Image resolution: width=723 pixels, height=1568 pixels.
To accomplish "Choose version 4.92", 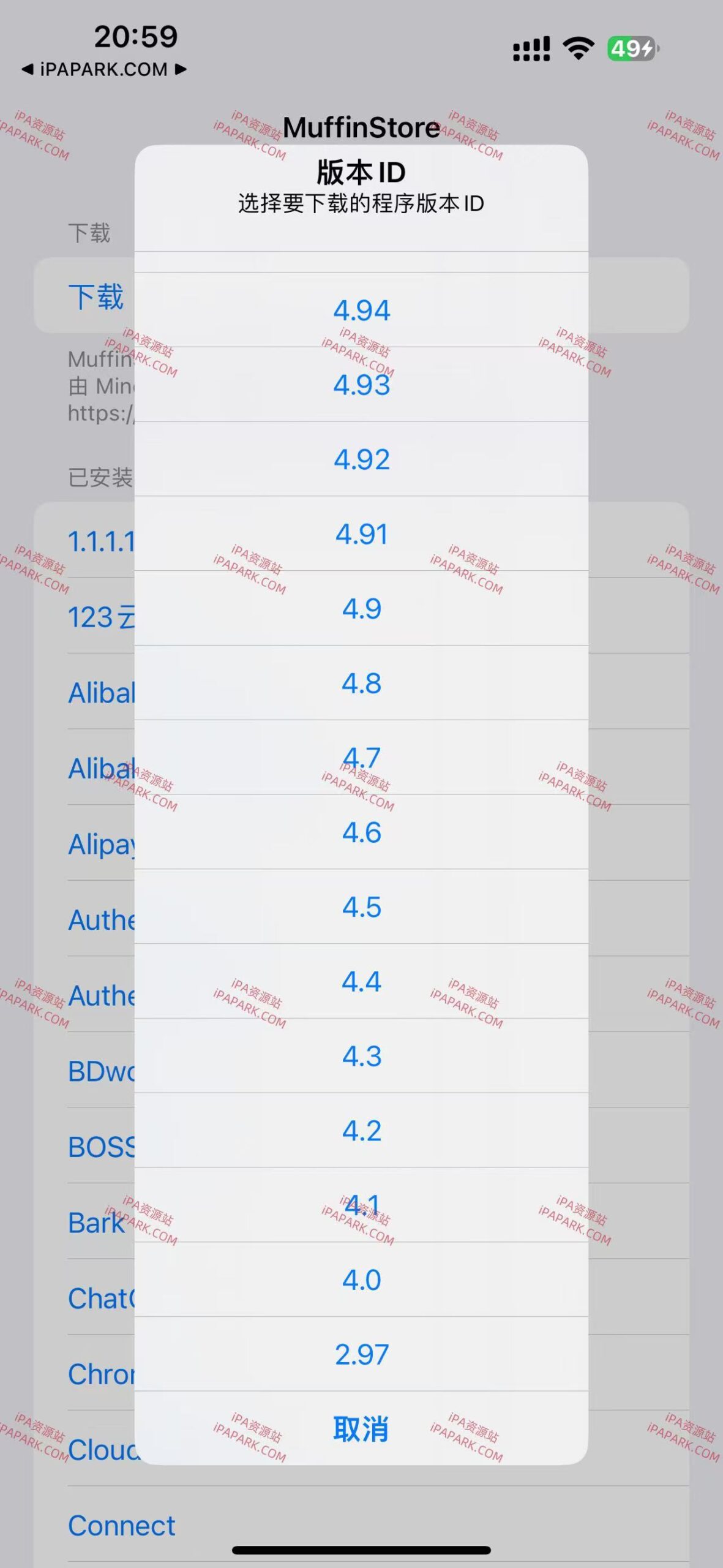I will pyautogui.click(x=362, y=461).
